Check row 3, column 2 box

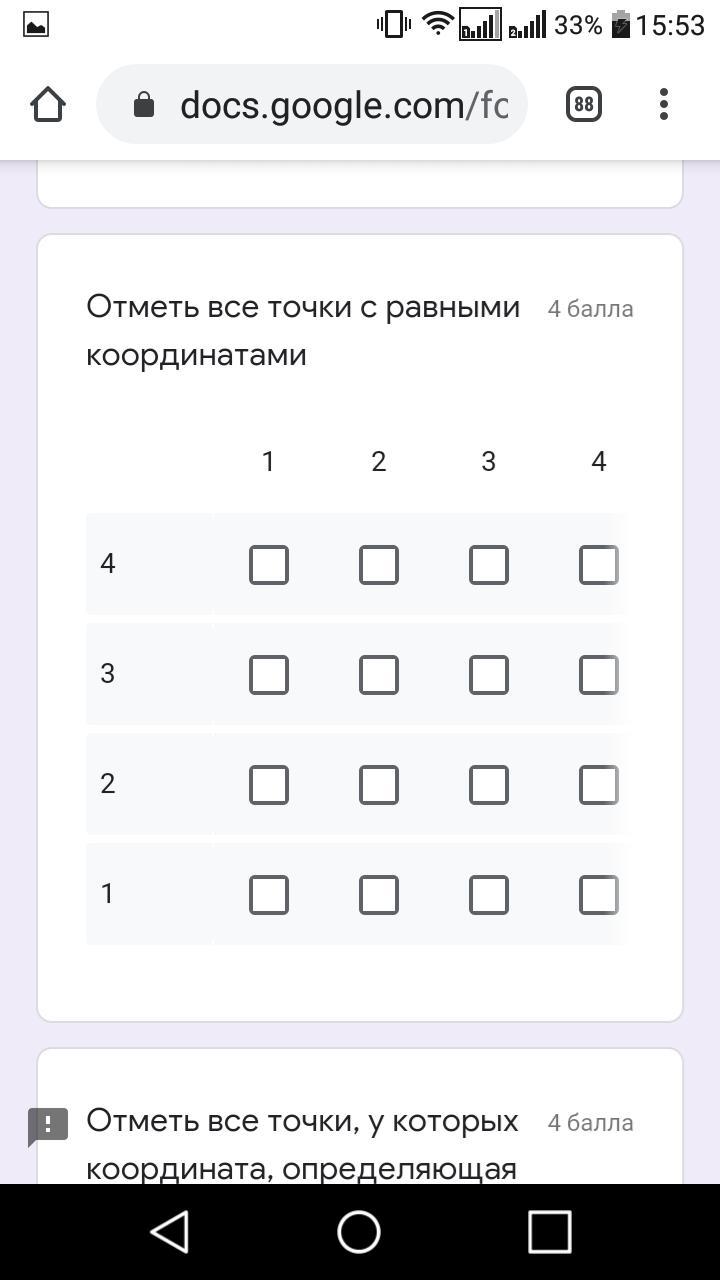click(378, 675)
